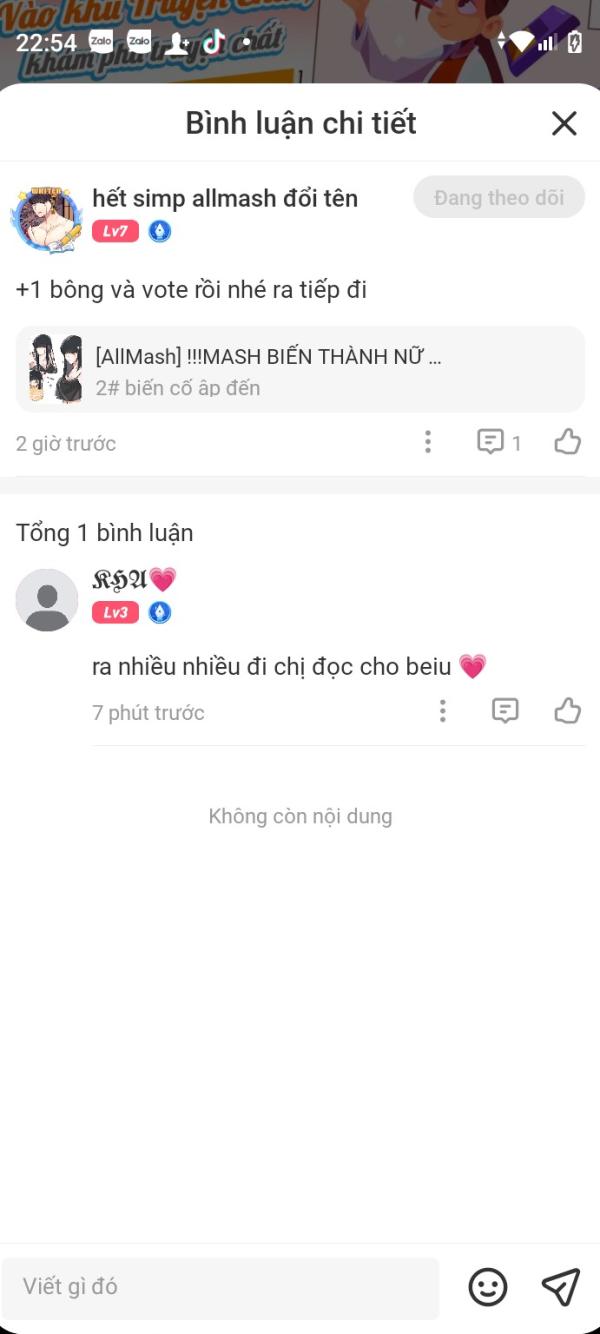This screenshot has height=1334, width=600.
Task: View KHA's profile avatar
Action: click(47, 600)
